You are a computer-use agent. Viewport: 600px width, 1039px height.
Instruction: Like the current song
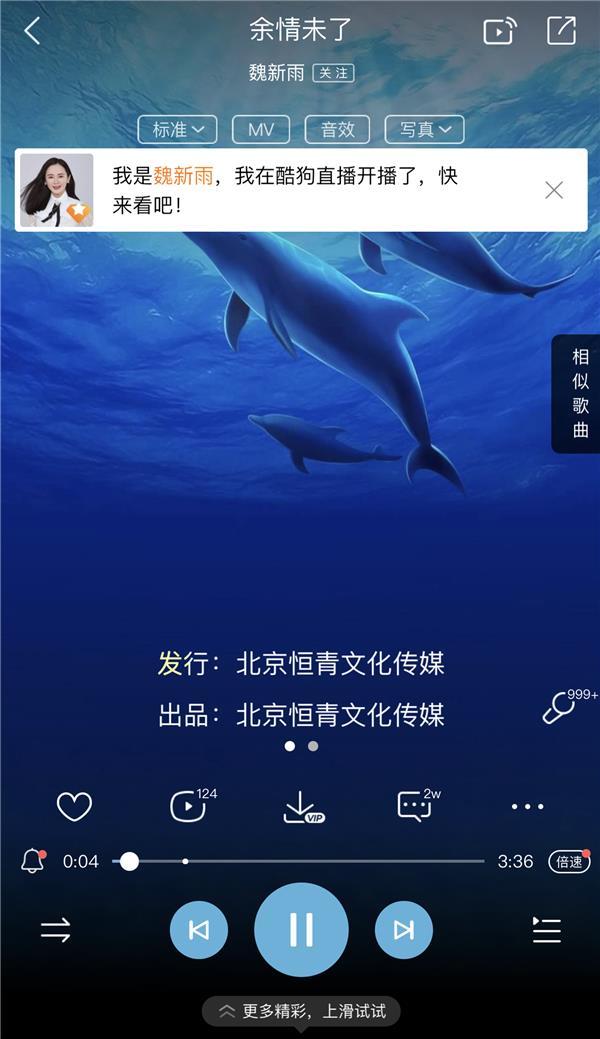(x=74, y=806)
